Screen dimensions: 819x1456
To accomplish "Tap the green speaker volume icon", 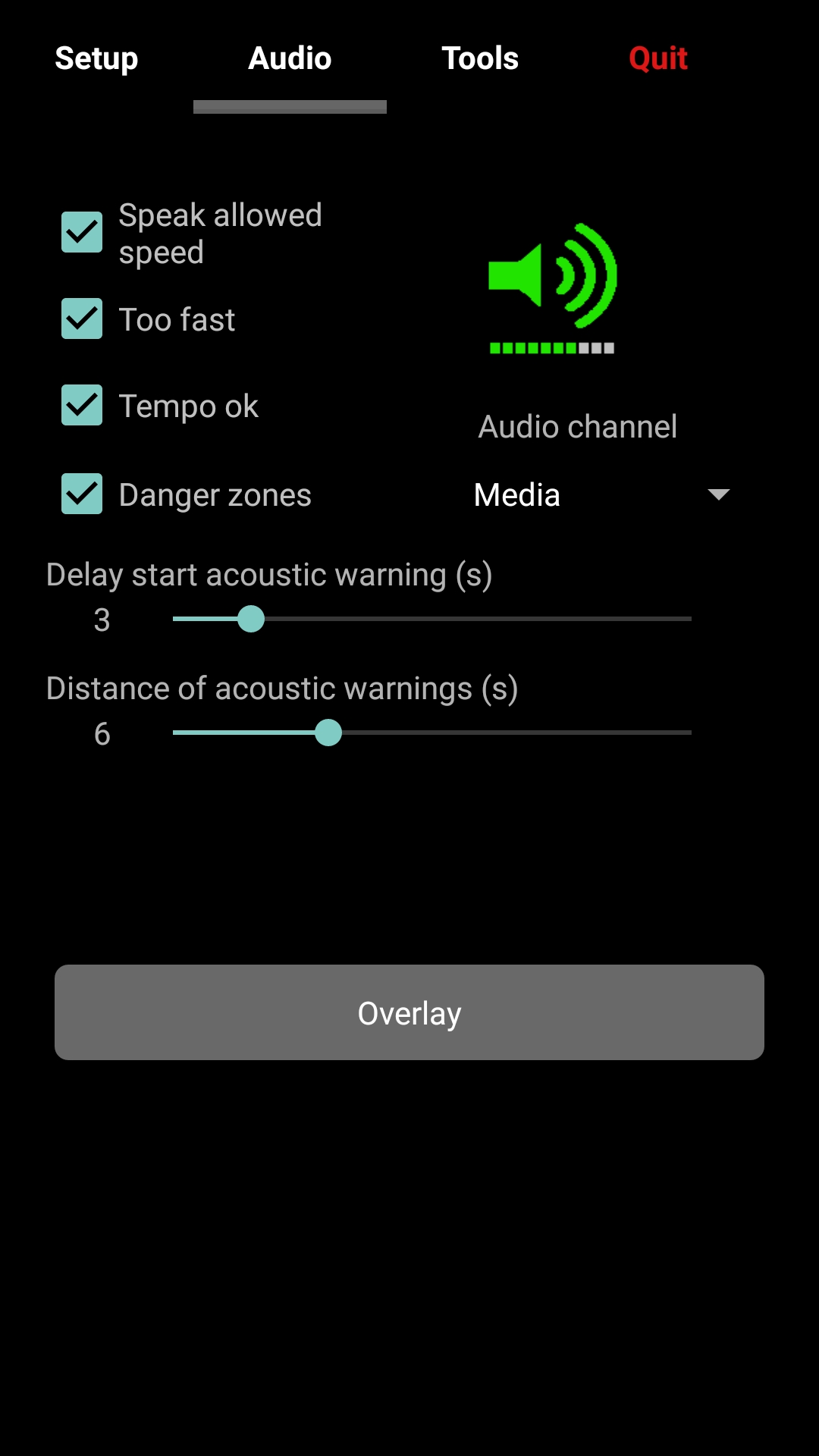I will tap(552, 288).
